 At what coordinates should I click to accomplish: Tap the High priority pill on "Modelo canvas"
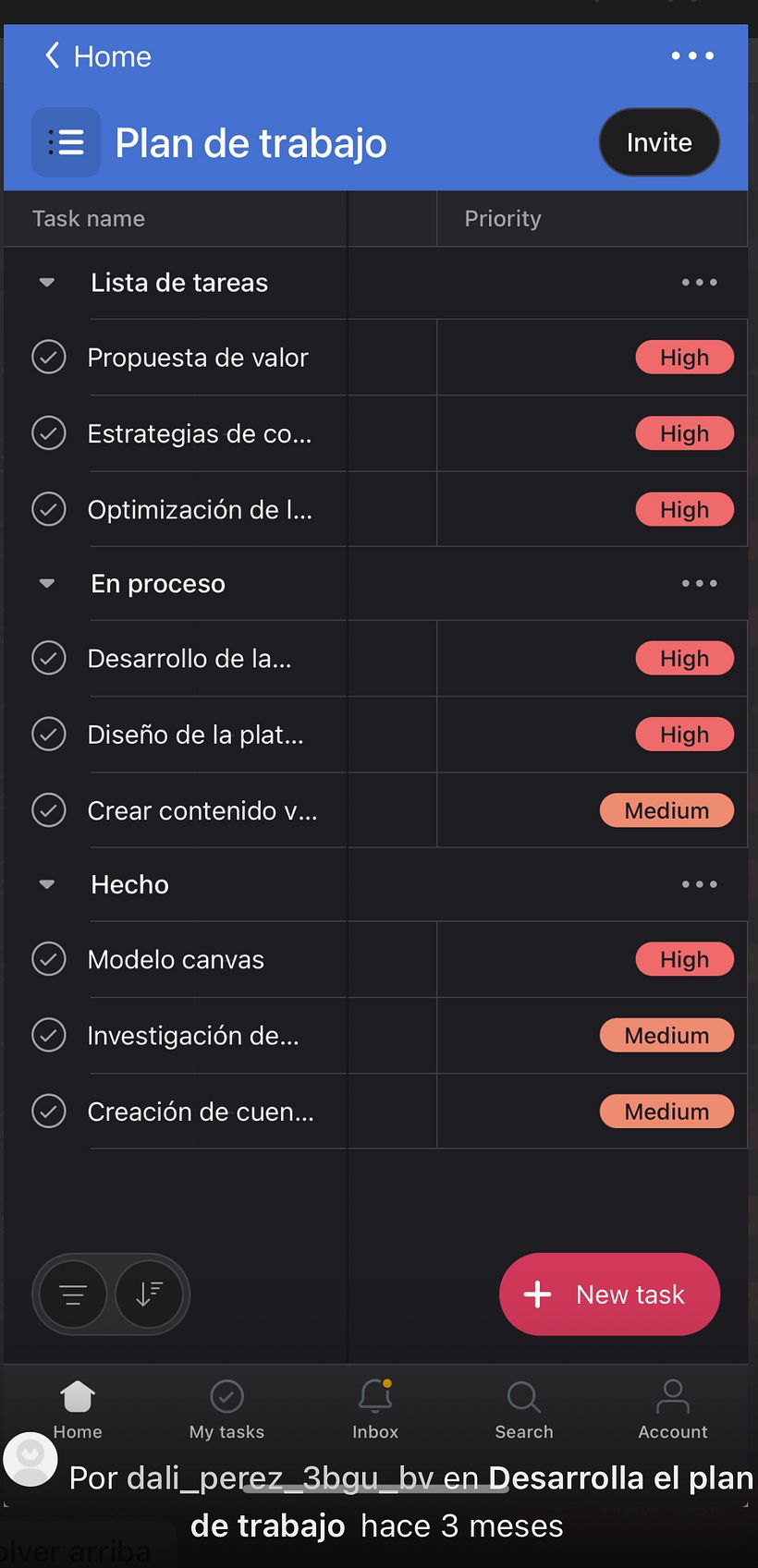point(684,959)
